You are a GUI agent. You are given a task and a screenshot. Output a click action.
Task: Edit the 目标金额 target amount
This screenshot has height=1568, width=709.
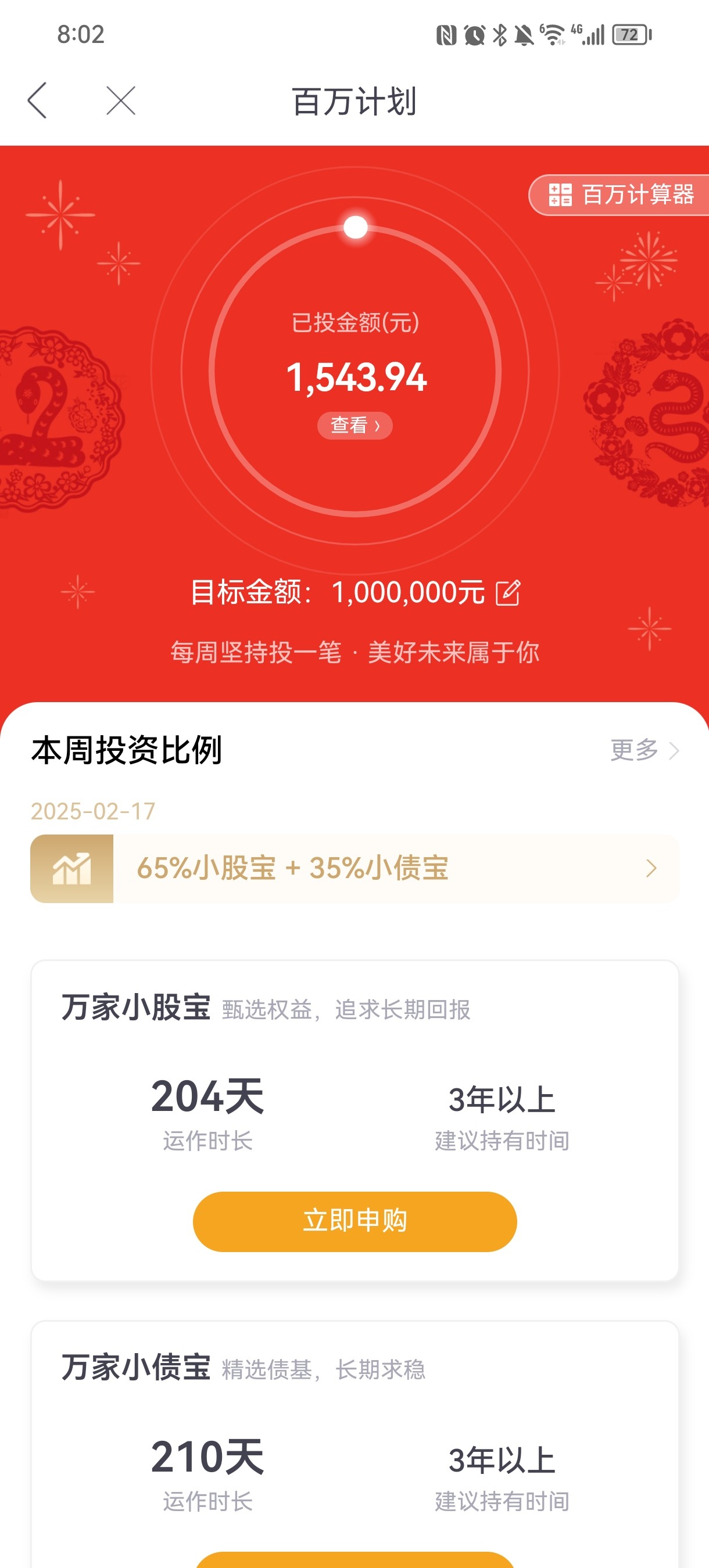[x=508, y=593]
